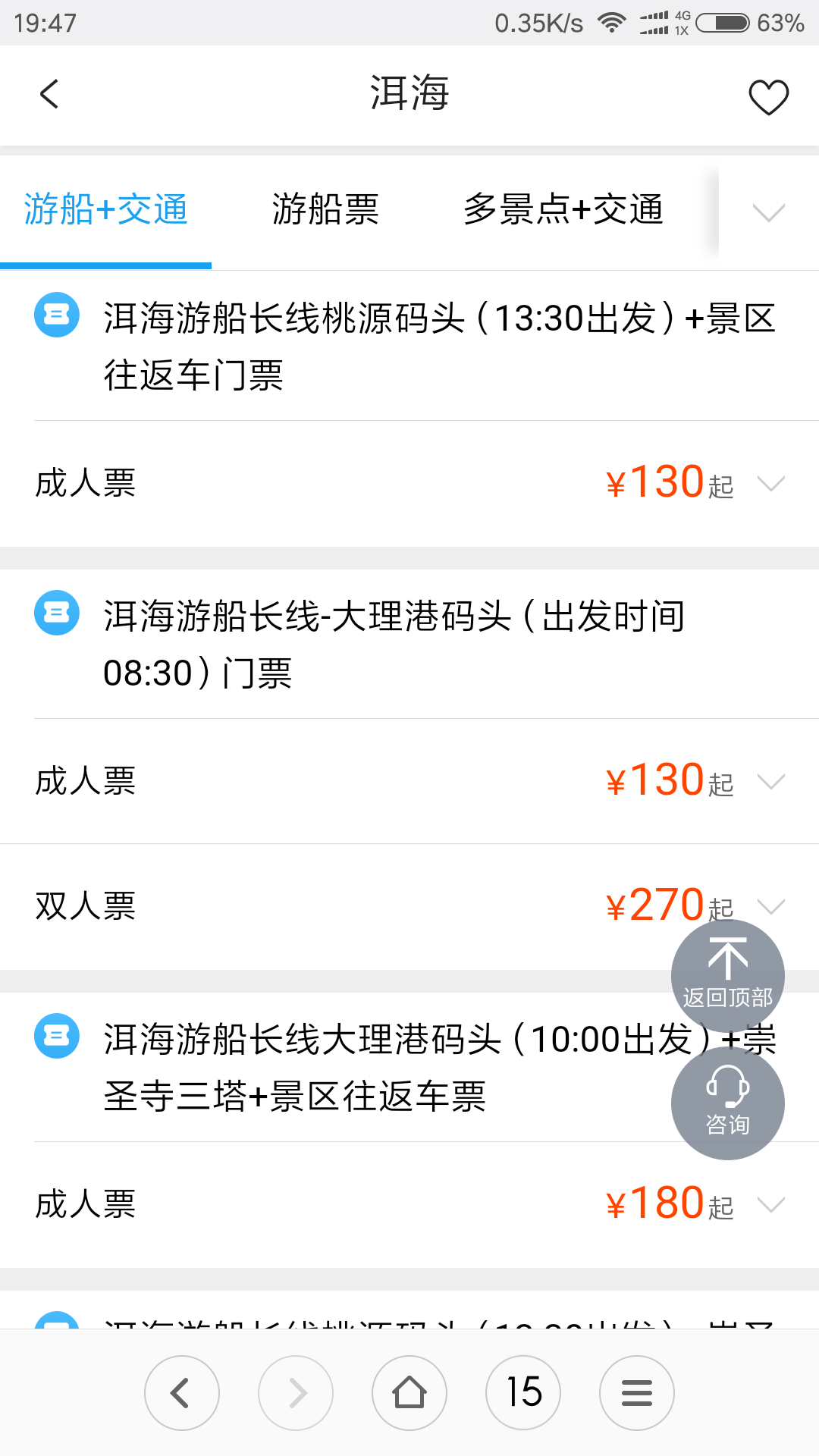
Task: Go back from the 洱海 page
Action: pyautogui.click(x=49, y=95)
